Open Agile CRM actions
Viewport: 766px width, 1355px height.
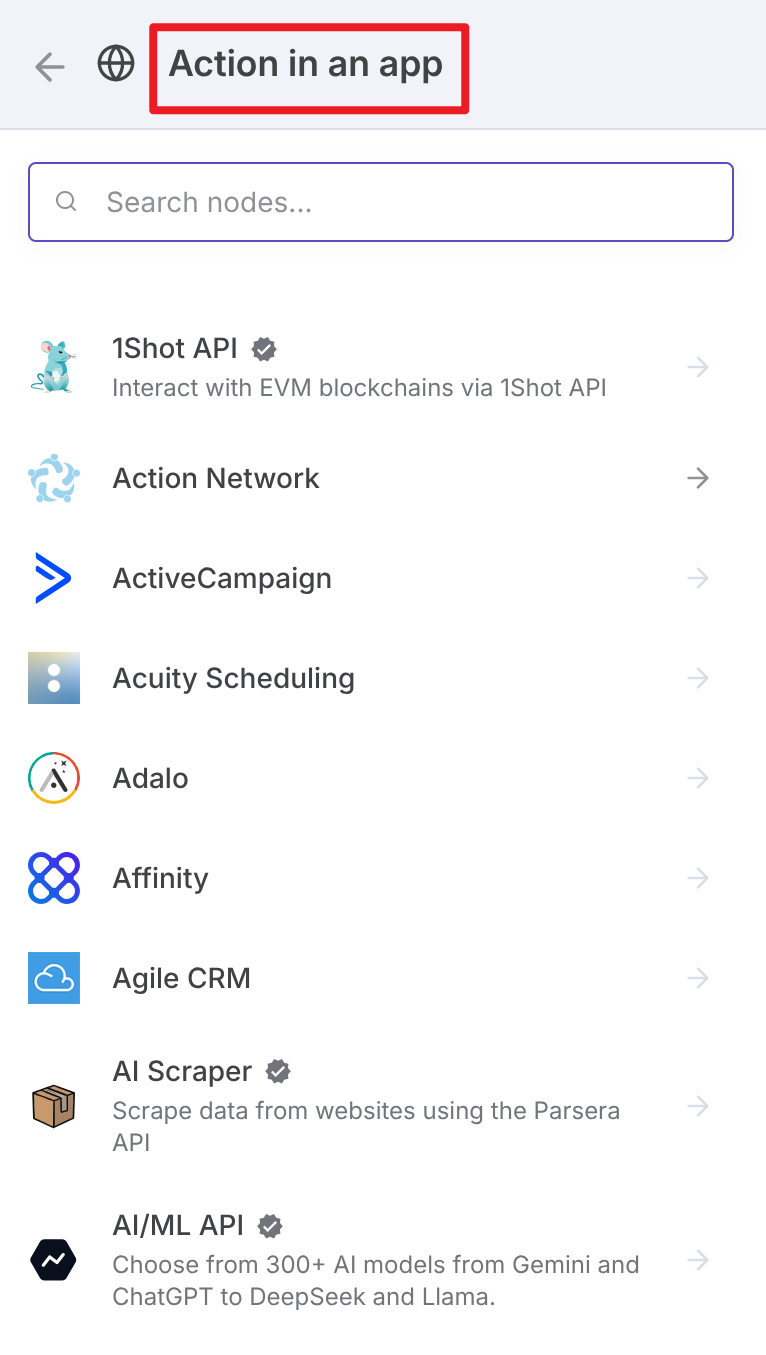[x=383, y=978]
